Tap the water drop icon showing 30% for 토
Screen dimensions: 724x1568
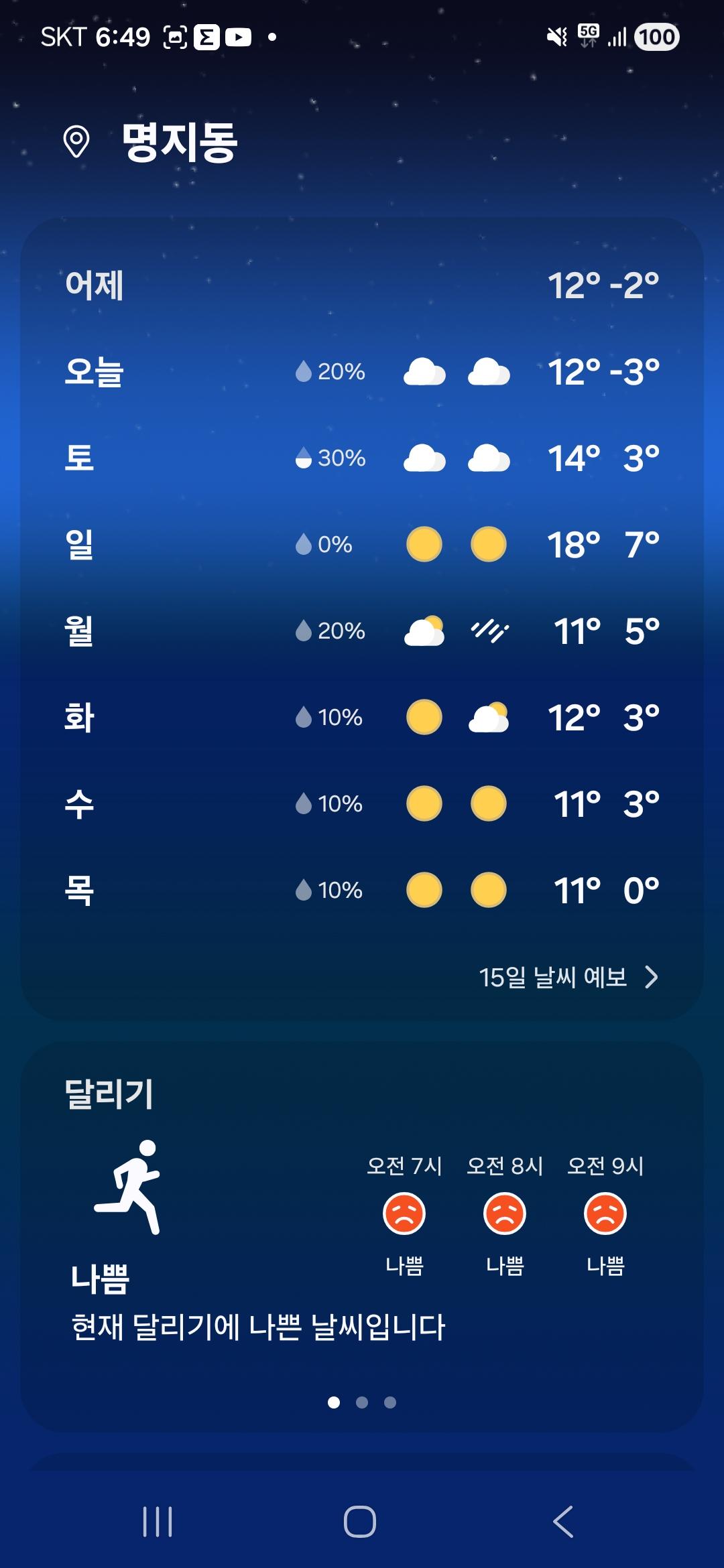303,458
